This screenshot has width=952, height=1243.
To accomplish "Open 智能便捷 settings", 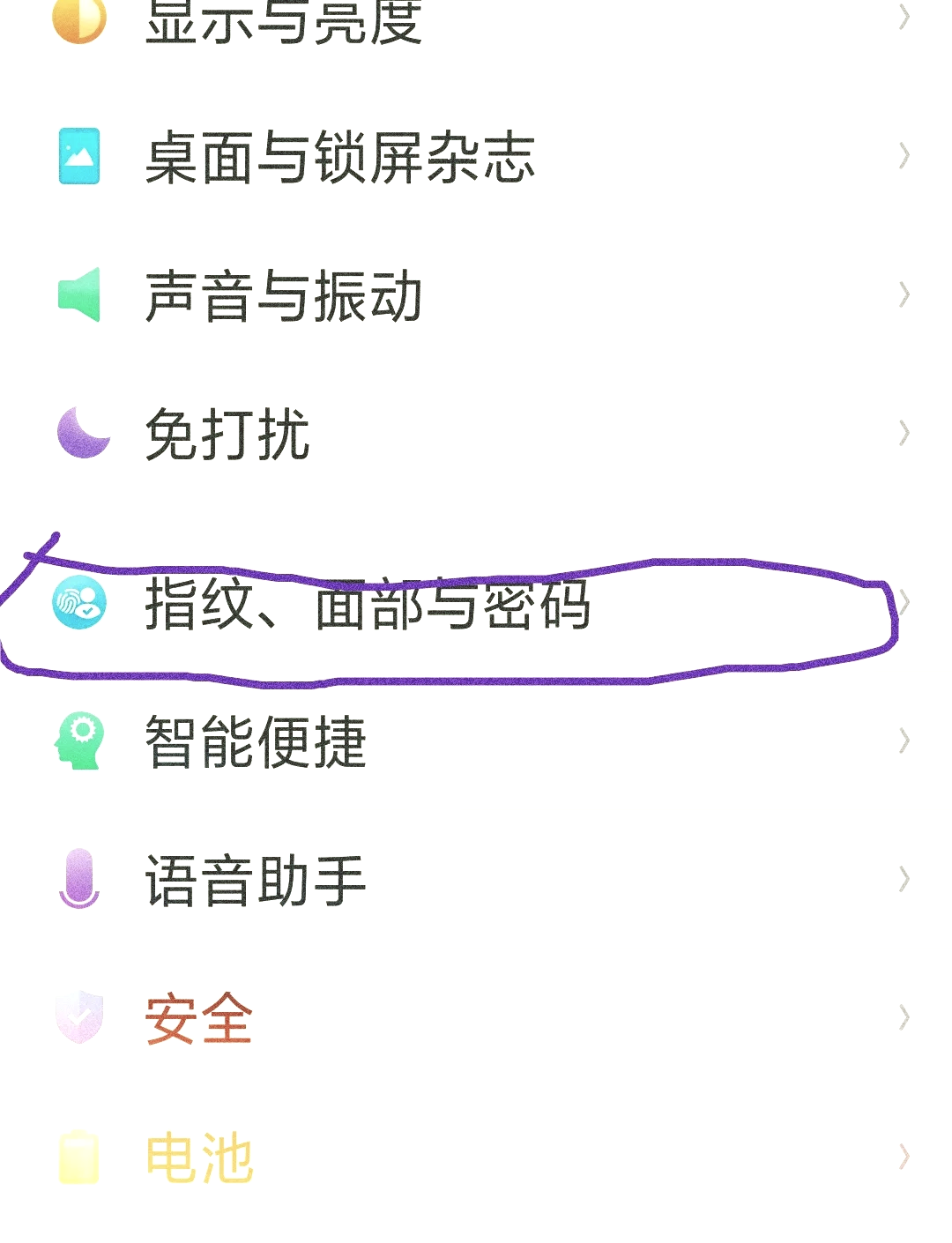I will (256, 741).
